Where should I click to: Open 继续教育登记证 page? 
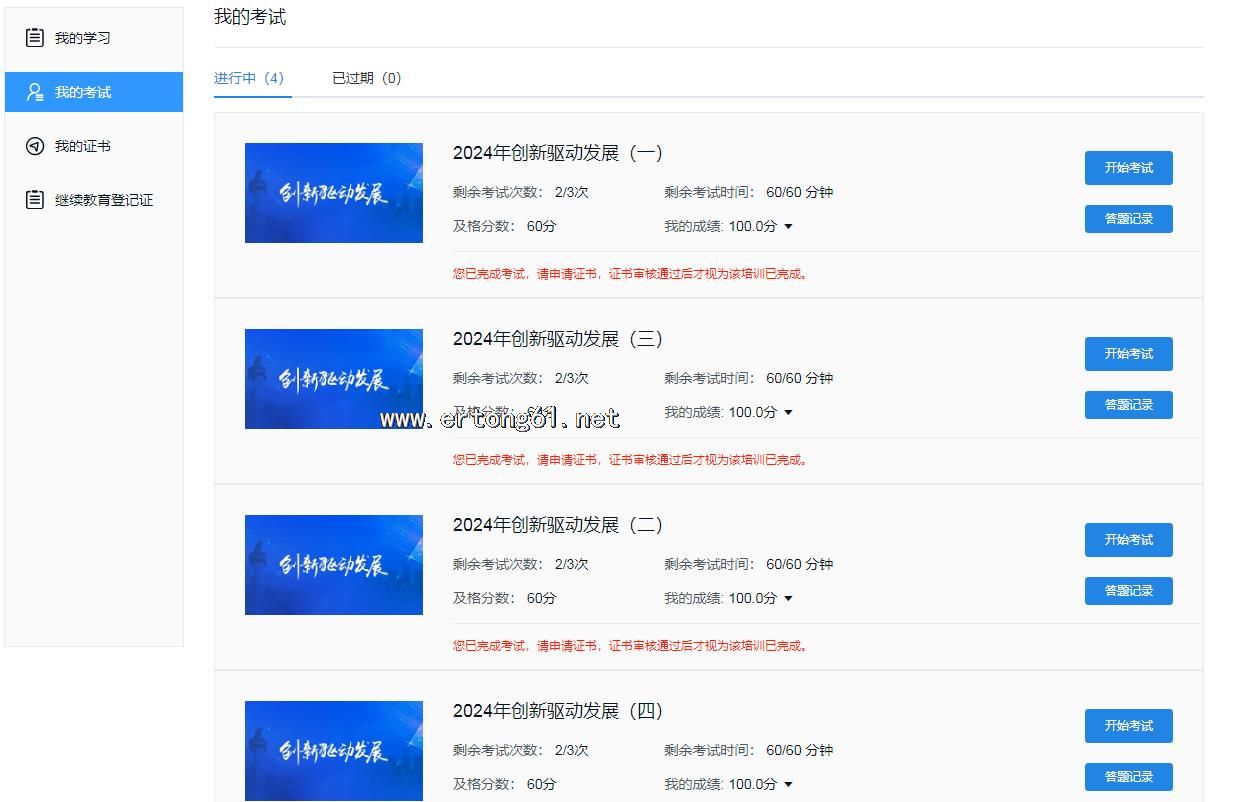(x=103, y=200)
